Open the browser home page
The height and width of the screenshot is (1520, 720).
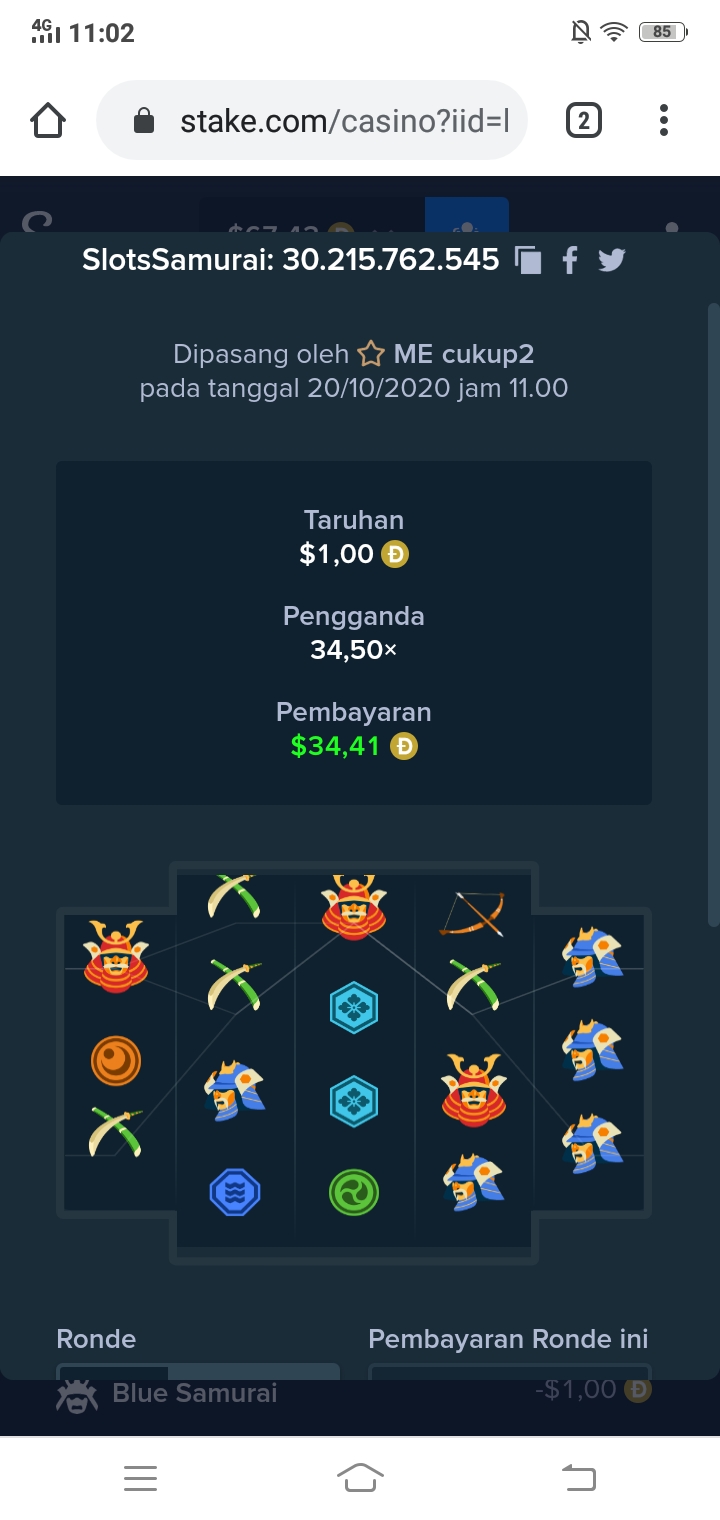48,121
